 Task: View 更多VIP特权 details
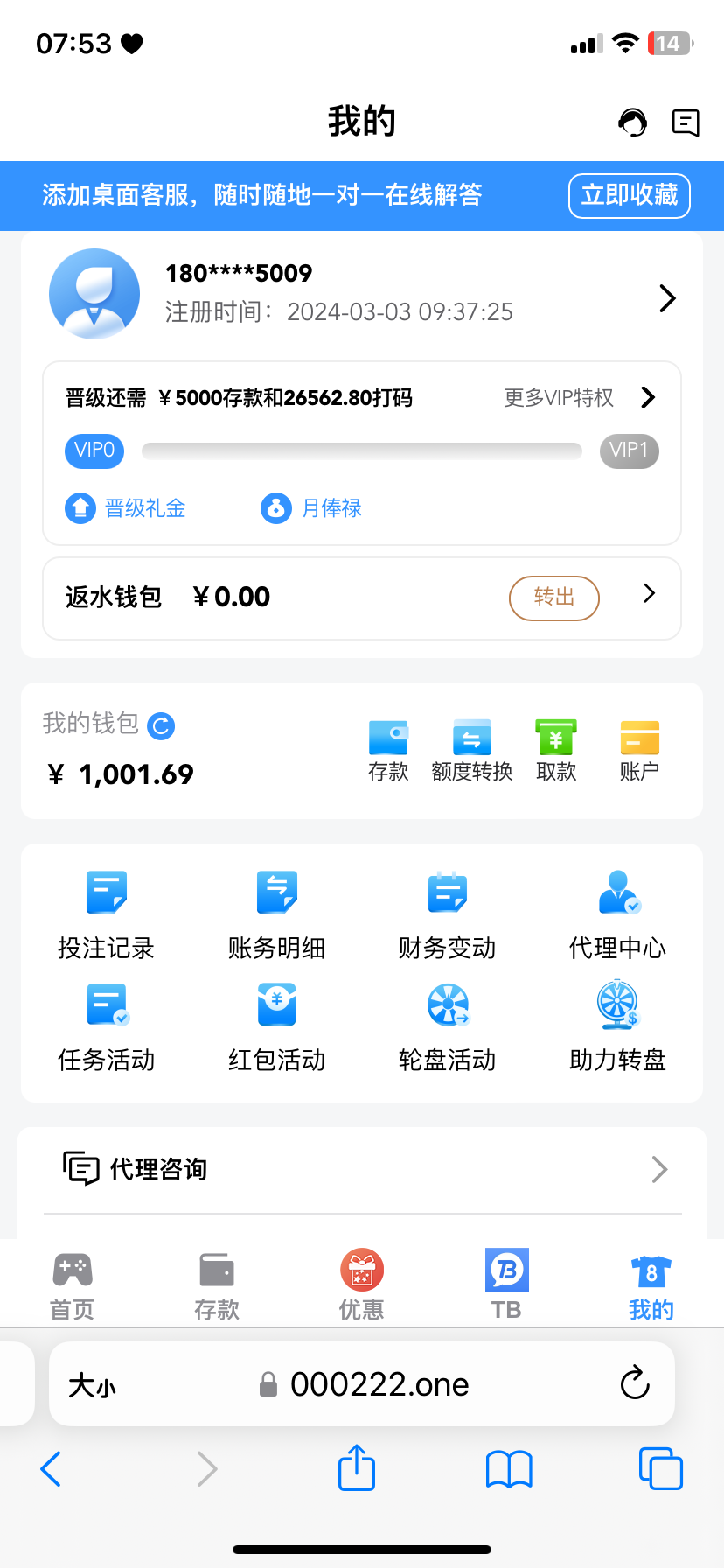coord(579,398)
